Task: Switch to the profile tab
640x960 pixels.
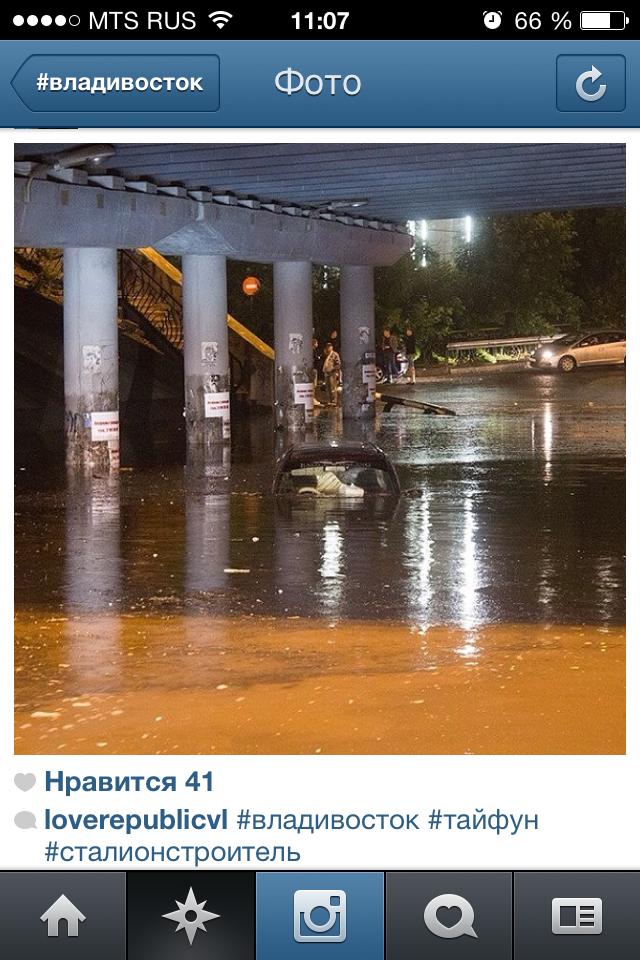Action: coord(577,916)
